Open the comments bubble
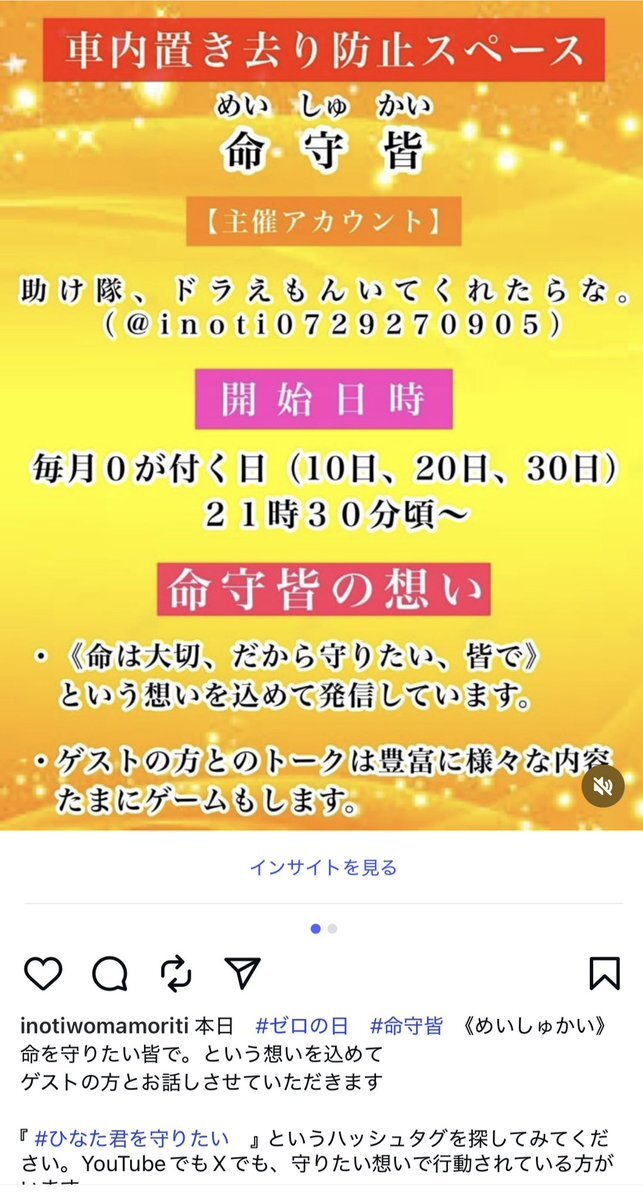 109,973
